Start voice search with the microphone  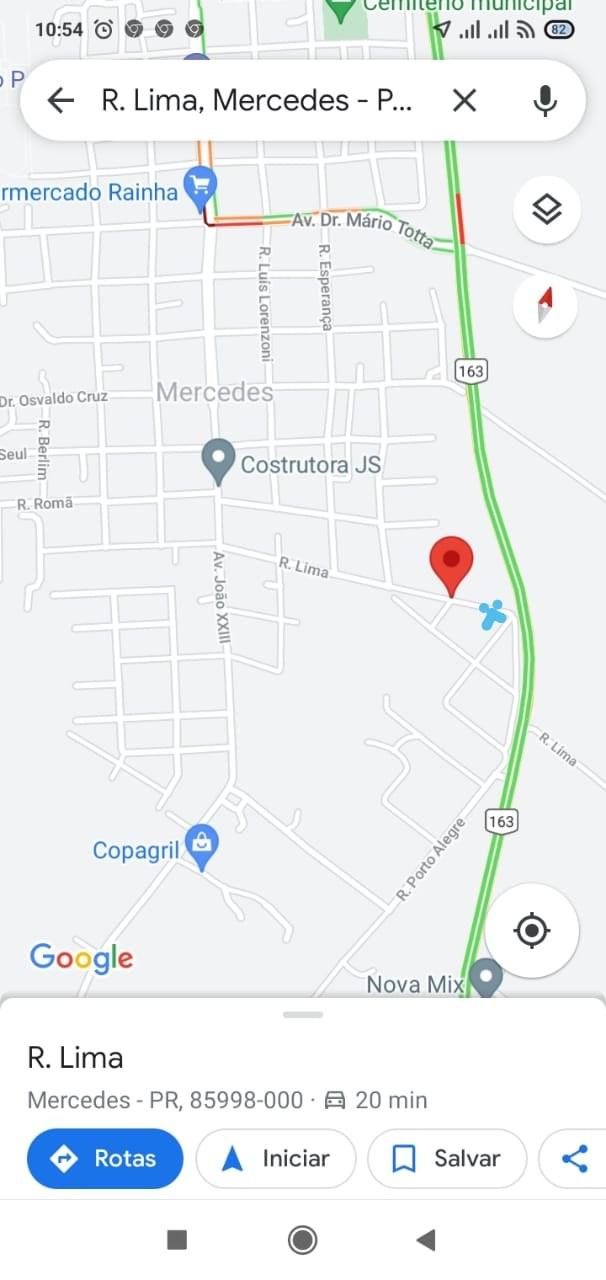coord(545,100)
